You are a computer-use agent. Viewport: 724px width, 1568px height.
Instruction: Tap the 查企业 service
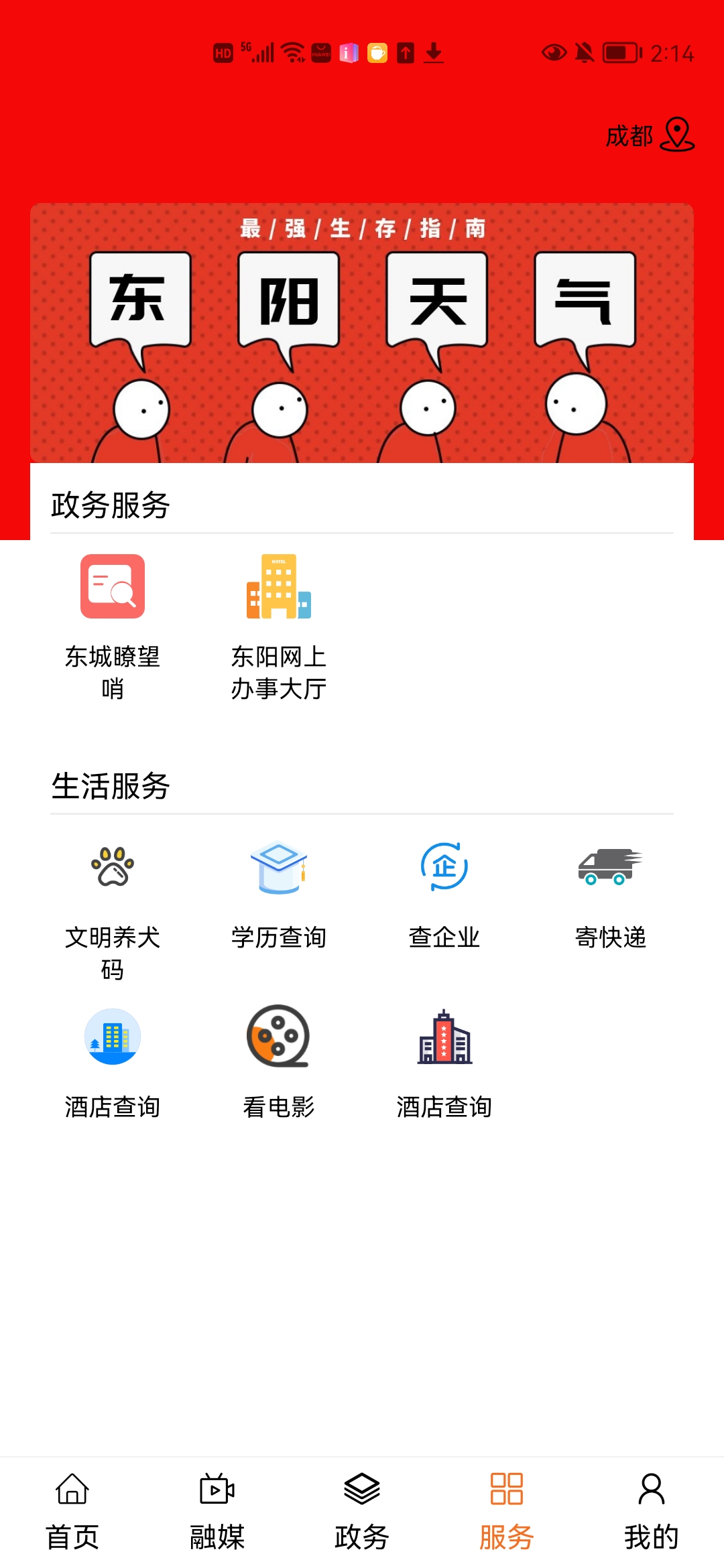pos(444,895)
